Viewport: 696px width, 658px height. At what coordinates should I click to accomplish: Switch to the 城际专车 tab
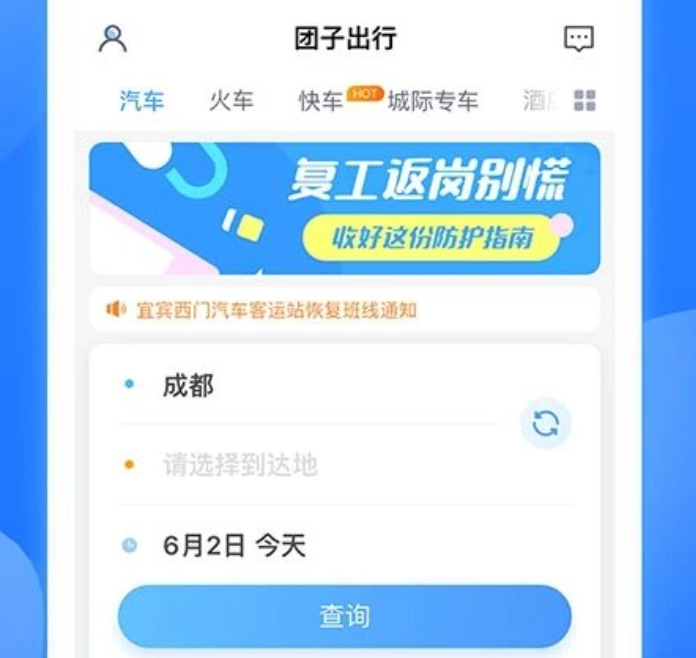coord(433,101)
